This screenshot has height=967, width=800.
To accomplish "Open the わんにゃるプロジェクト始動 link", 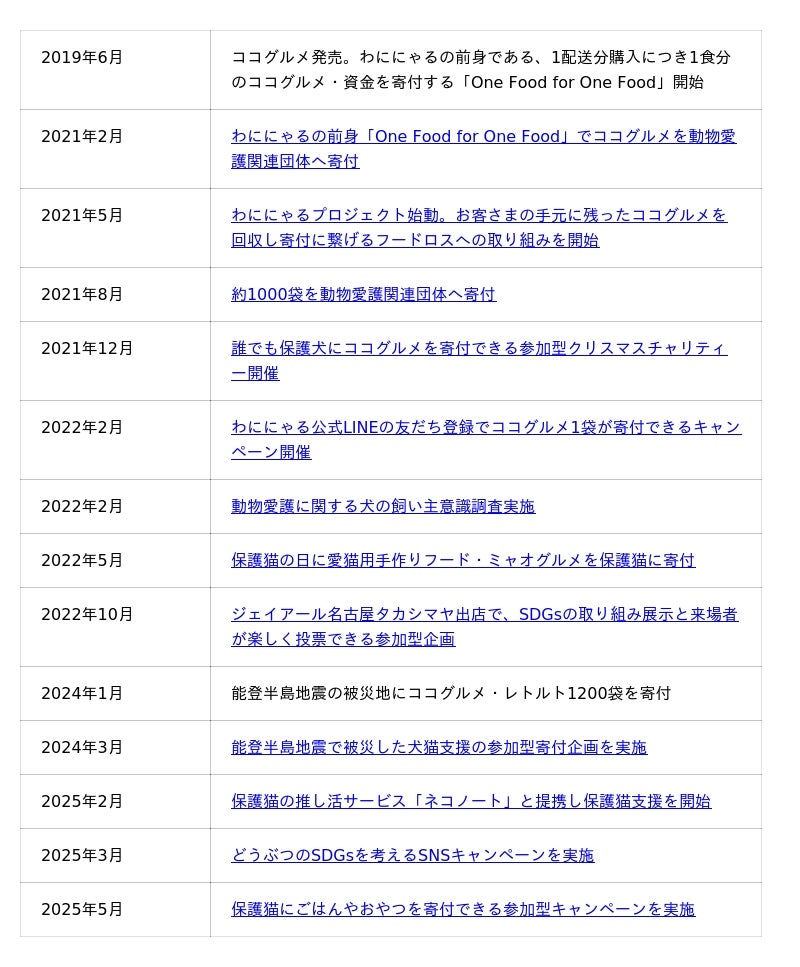I will pos(479,215).
